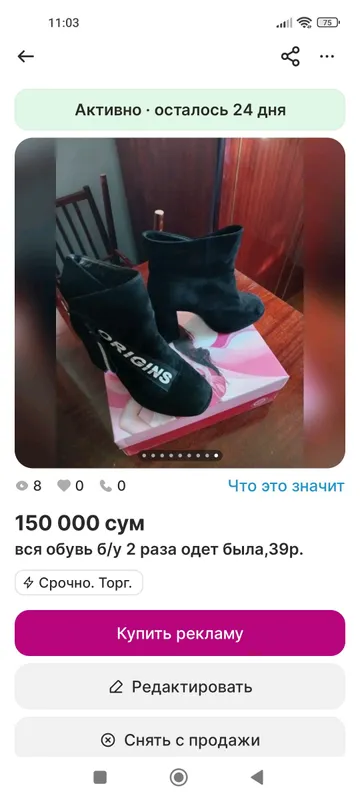Image resolution: width=360 pixels, height=800 pixels.
Task: Go to the system home screen
Action: pos(178,777)
